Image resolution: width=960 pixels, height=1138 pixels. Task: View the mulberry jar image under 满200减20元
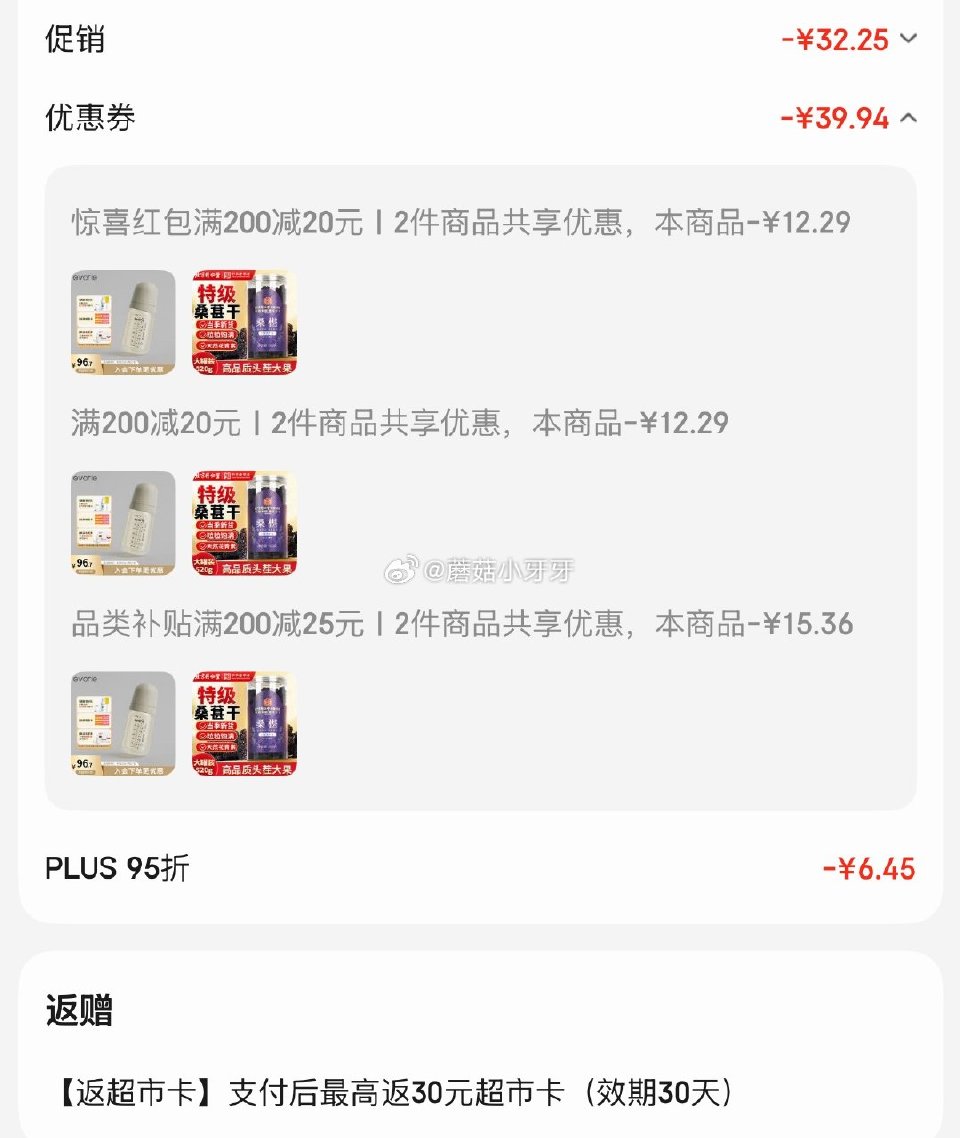click(243, 524)
